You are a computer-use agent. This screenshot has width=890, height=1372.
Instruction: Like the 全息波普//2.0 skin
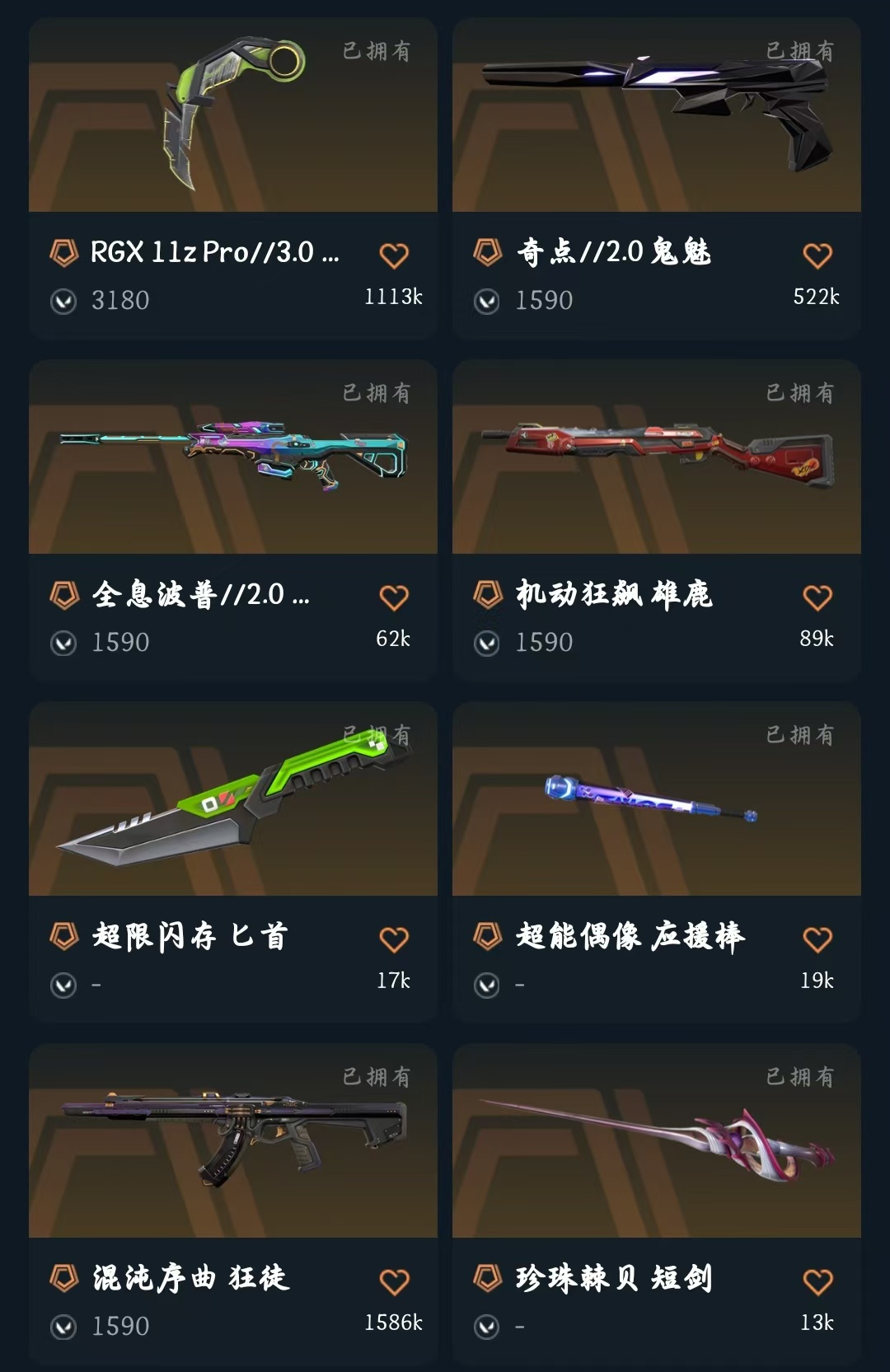(x=394, y=597)
